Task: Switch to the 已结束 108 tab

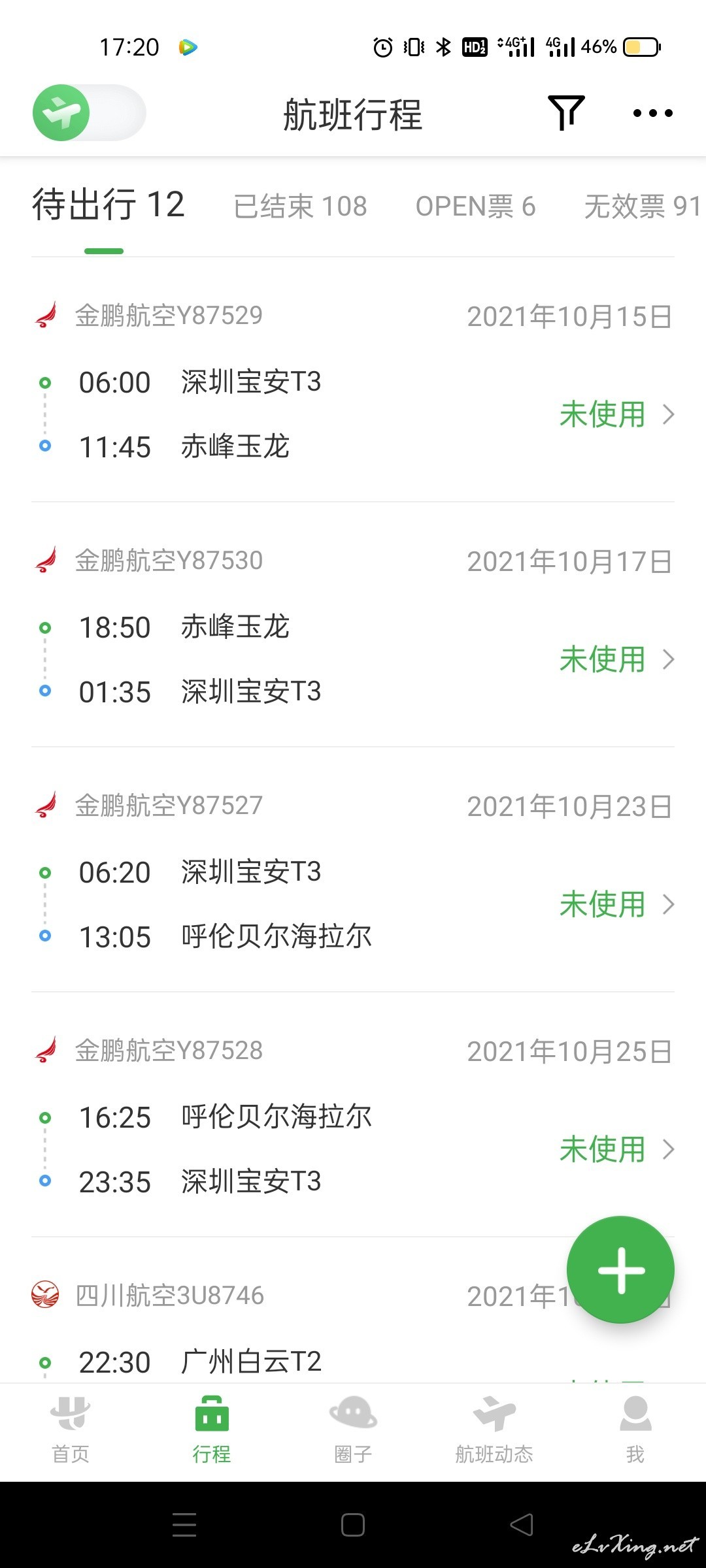Action: (x=300, y=206)
